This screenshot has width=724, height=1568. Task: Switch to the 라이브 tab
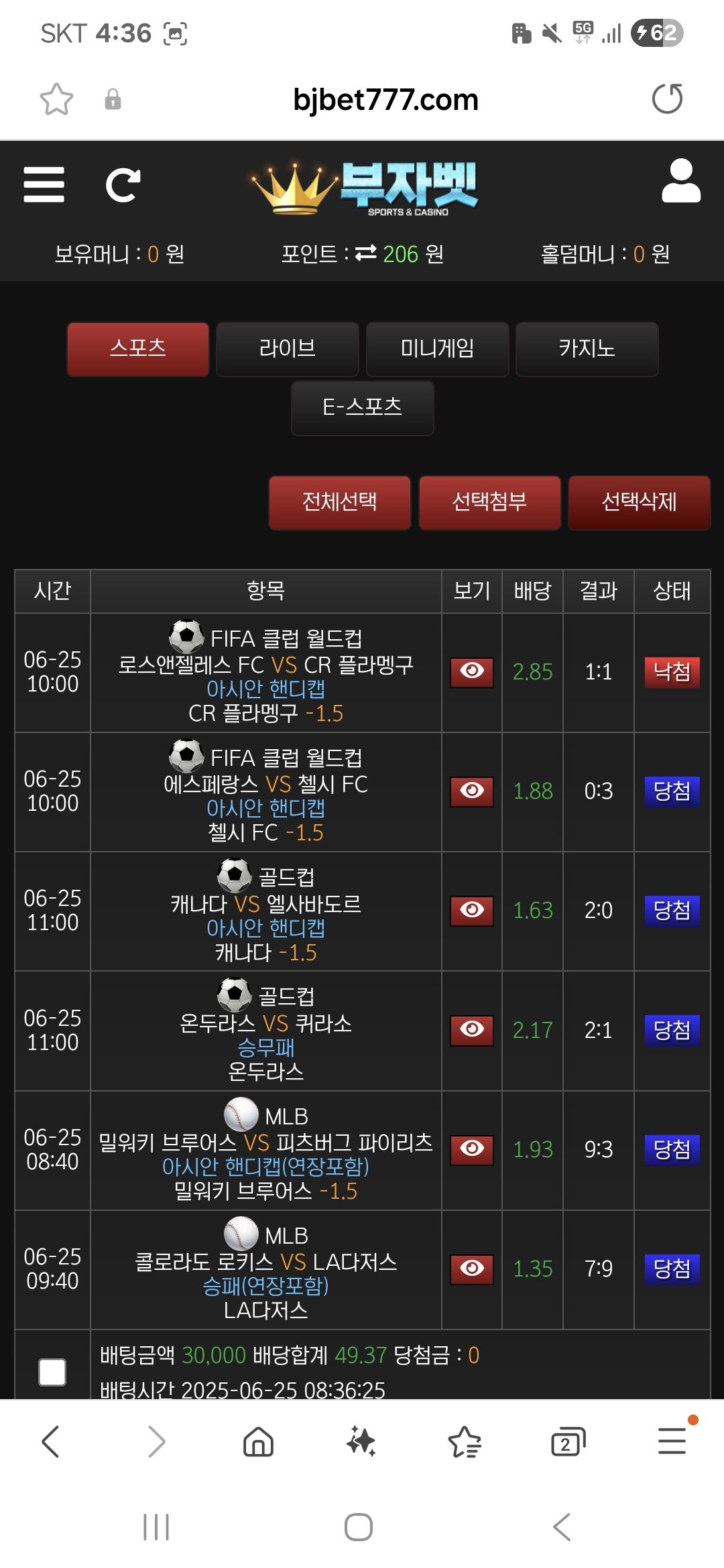[x=288, y=349]
